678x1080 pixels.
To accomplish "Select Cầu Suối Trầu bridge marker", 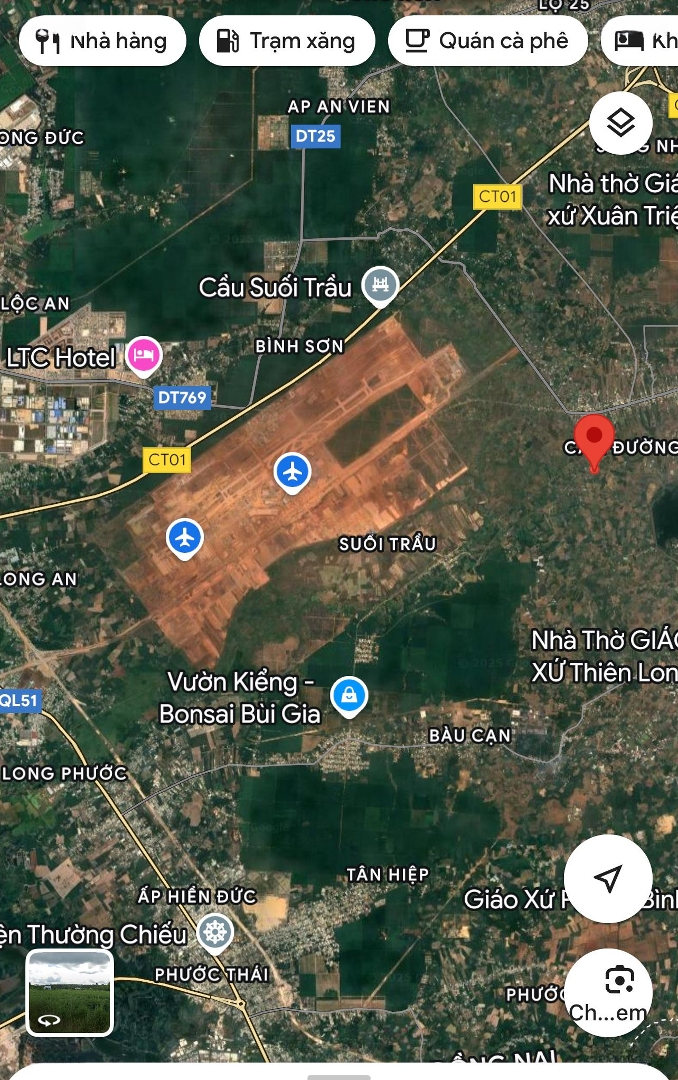I will point(380,286).
